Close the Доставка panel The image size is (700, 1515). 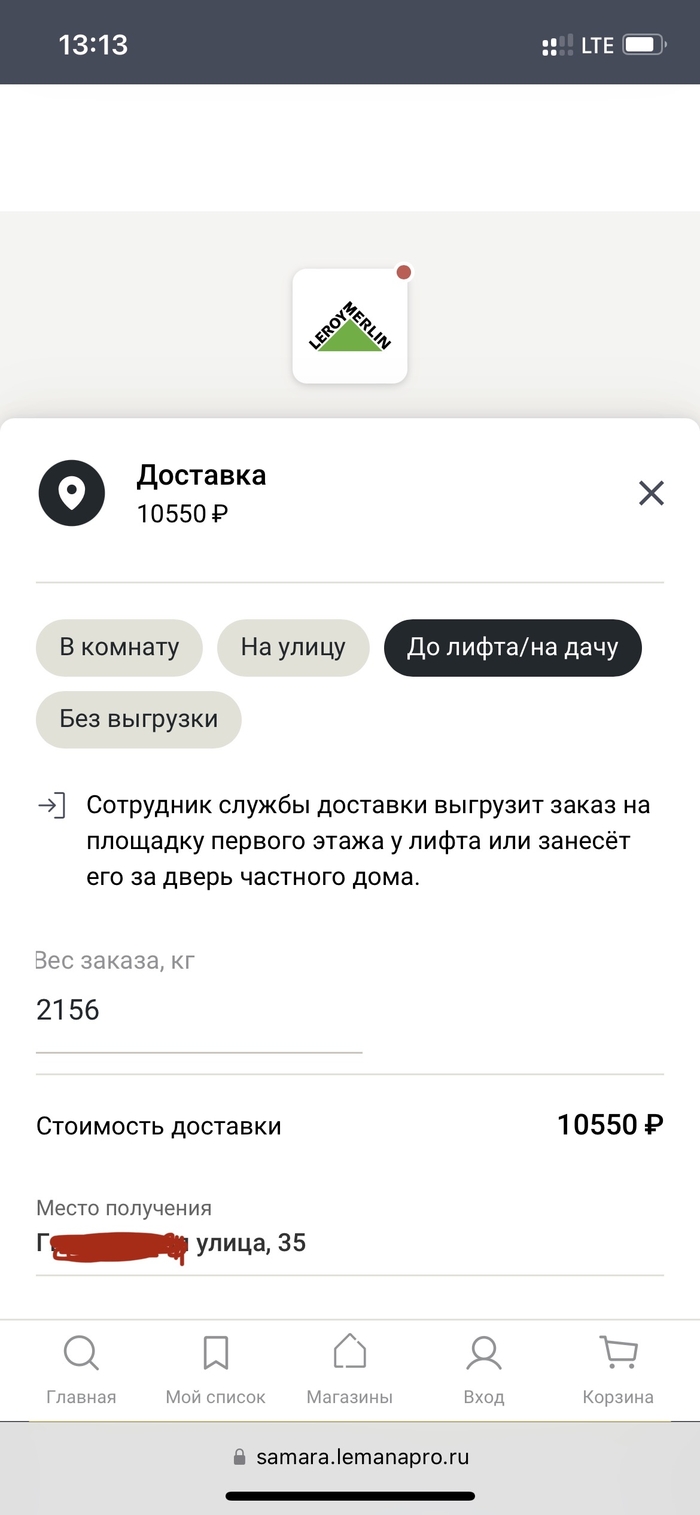(x=651, y=493)
